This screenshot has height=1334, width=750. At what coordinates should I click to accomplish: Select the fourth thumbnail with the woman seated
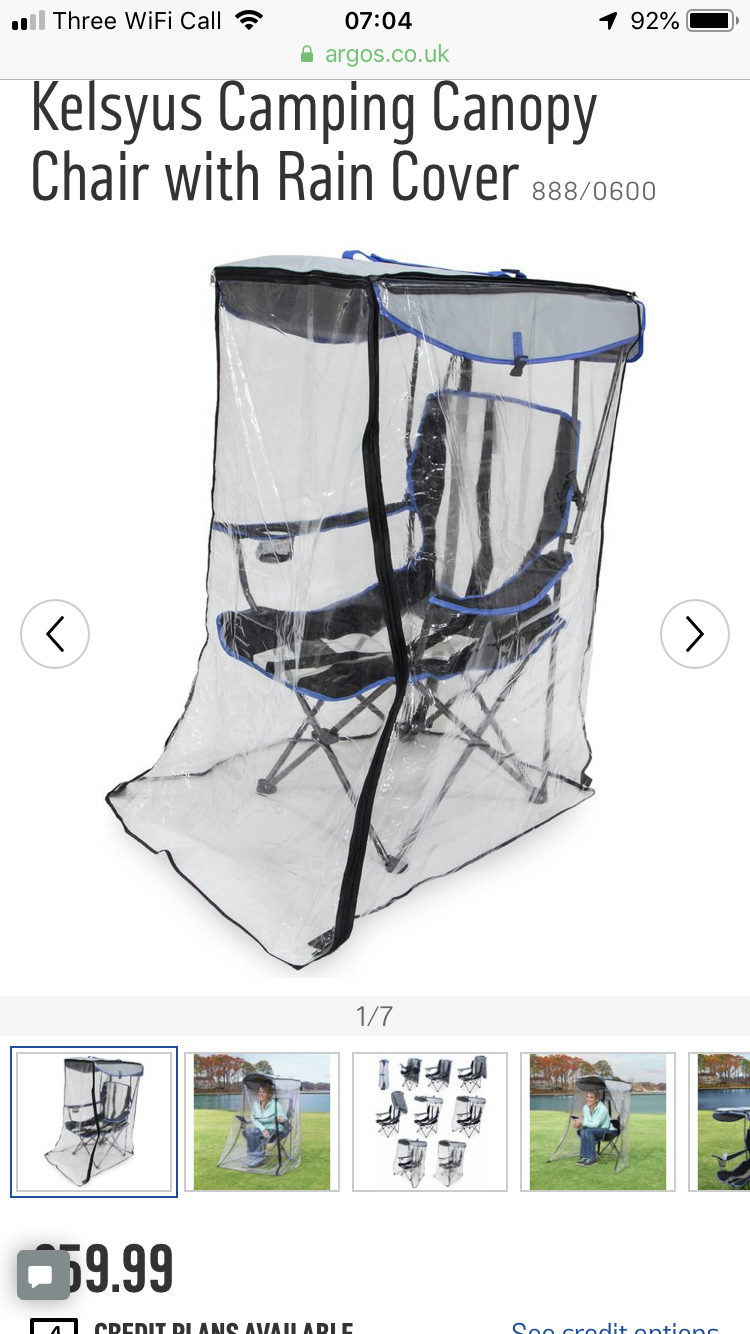click(x=598, y=1121)
